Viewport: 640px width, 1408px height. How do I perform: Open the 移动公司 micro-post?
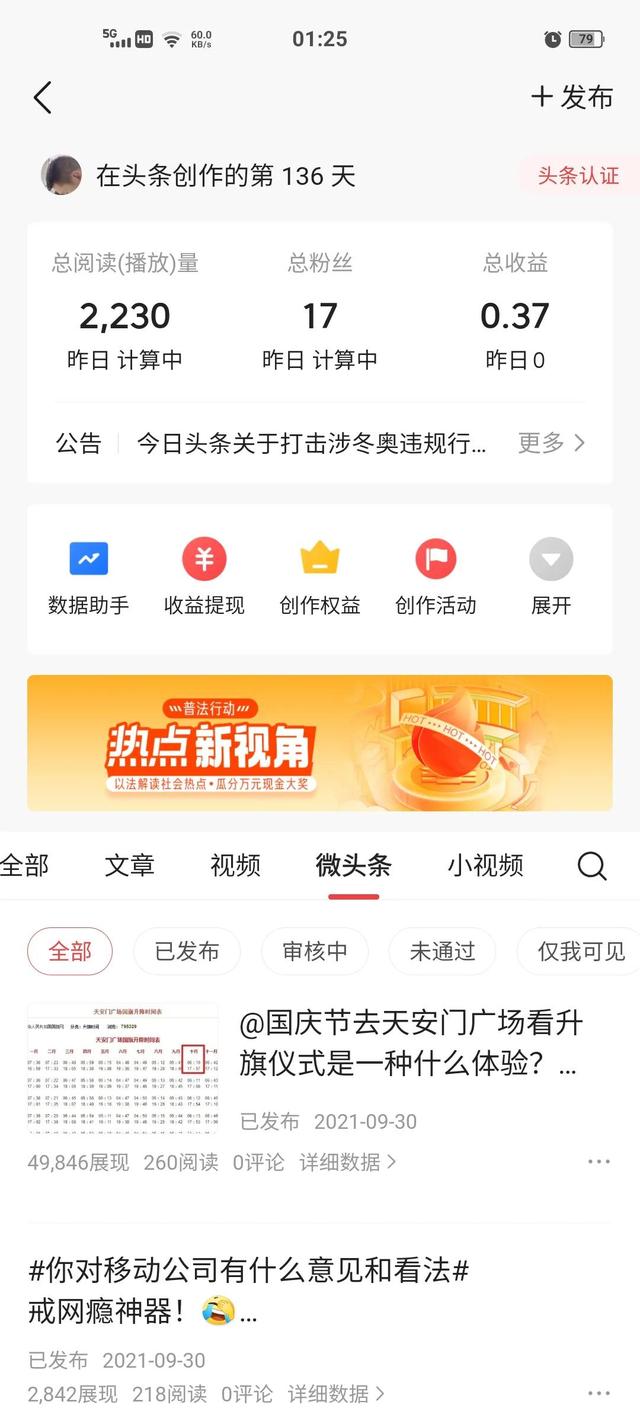[250, 1290]
